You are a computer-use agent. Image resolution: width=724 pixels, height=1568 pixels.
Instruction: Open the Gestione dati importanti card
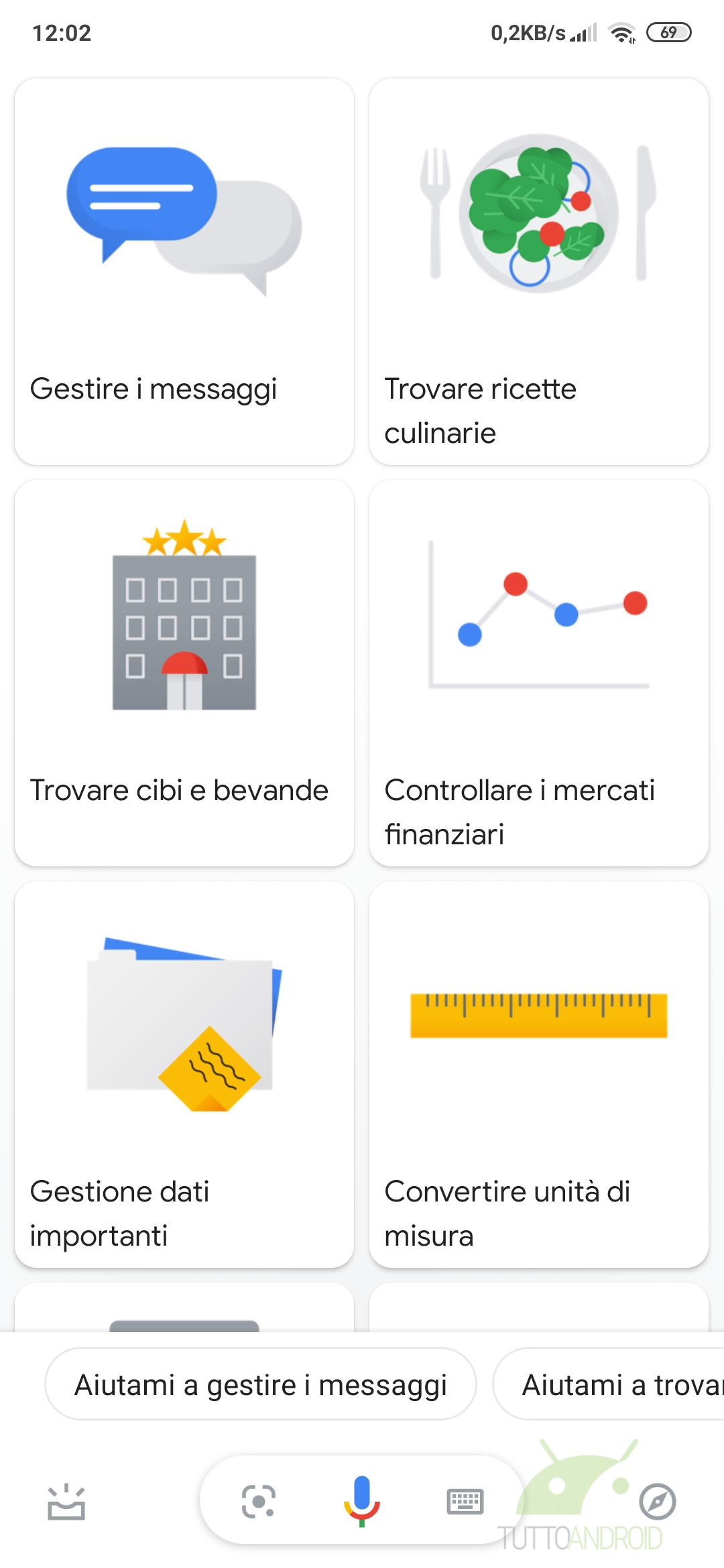(x=184, y=1074)
